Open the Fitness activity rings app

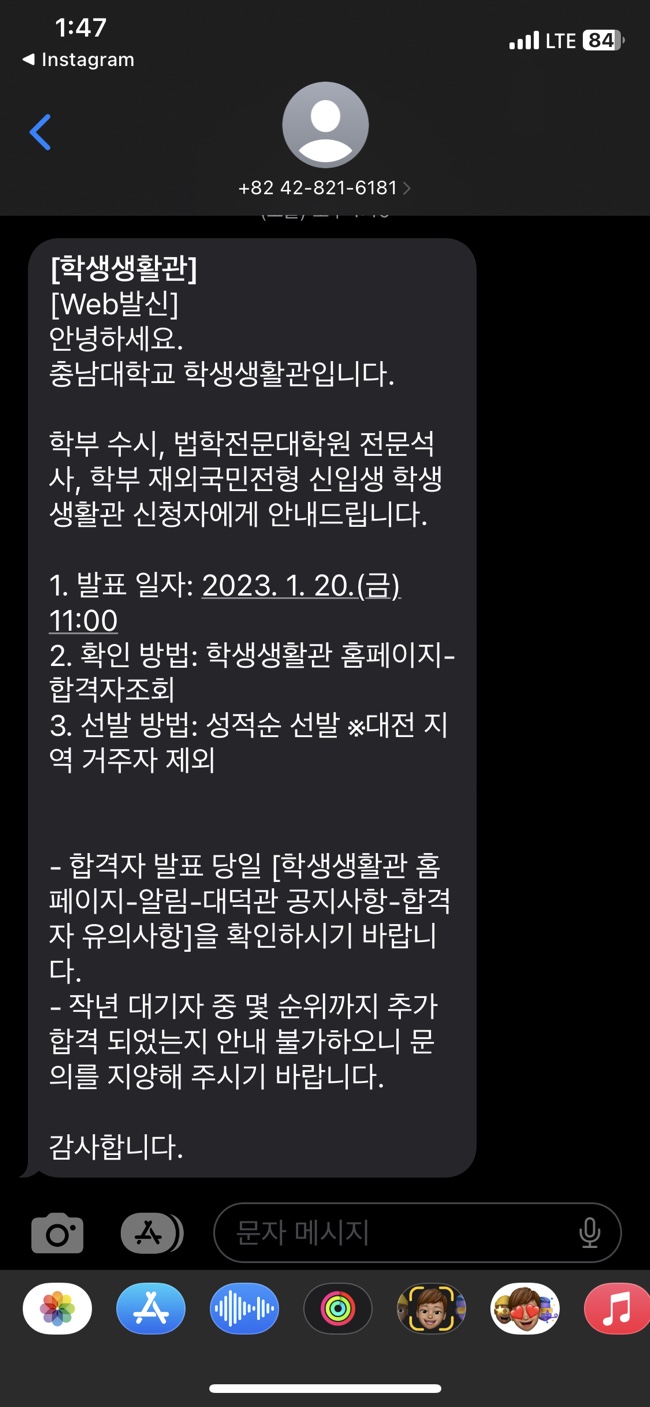point(338,1308)
